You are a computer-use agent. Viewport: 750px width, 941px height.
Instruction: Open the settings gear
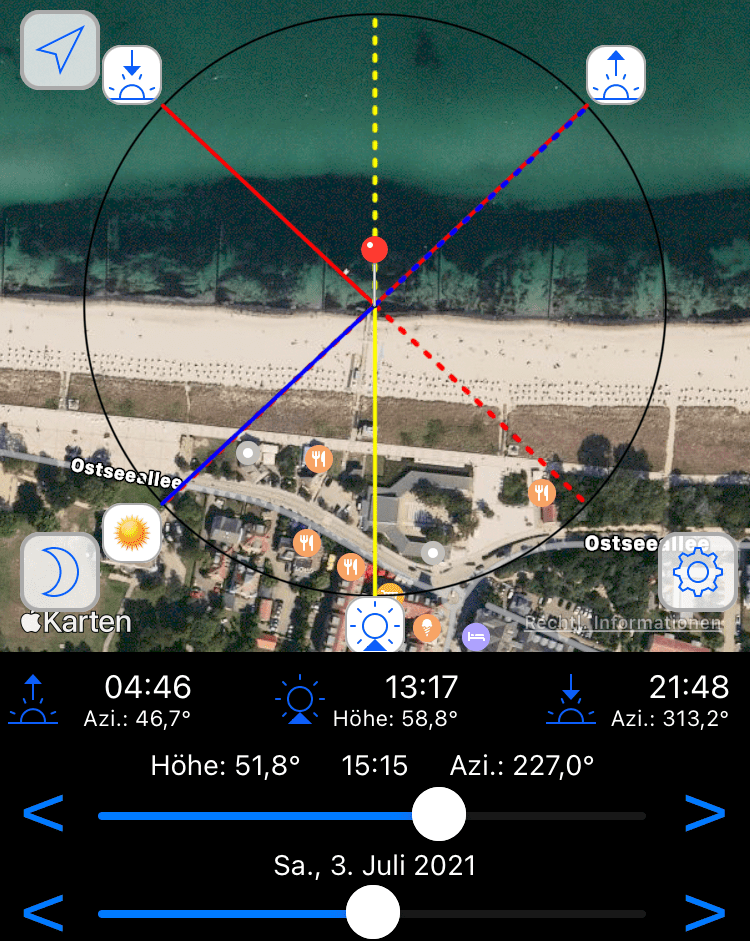point(697,573)
